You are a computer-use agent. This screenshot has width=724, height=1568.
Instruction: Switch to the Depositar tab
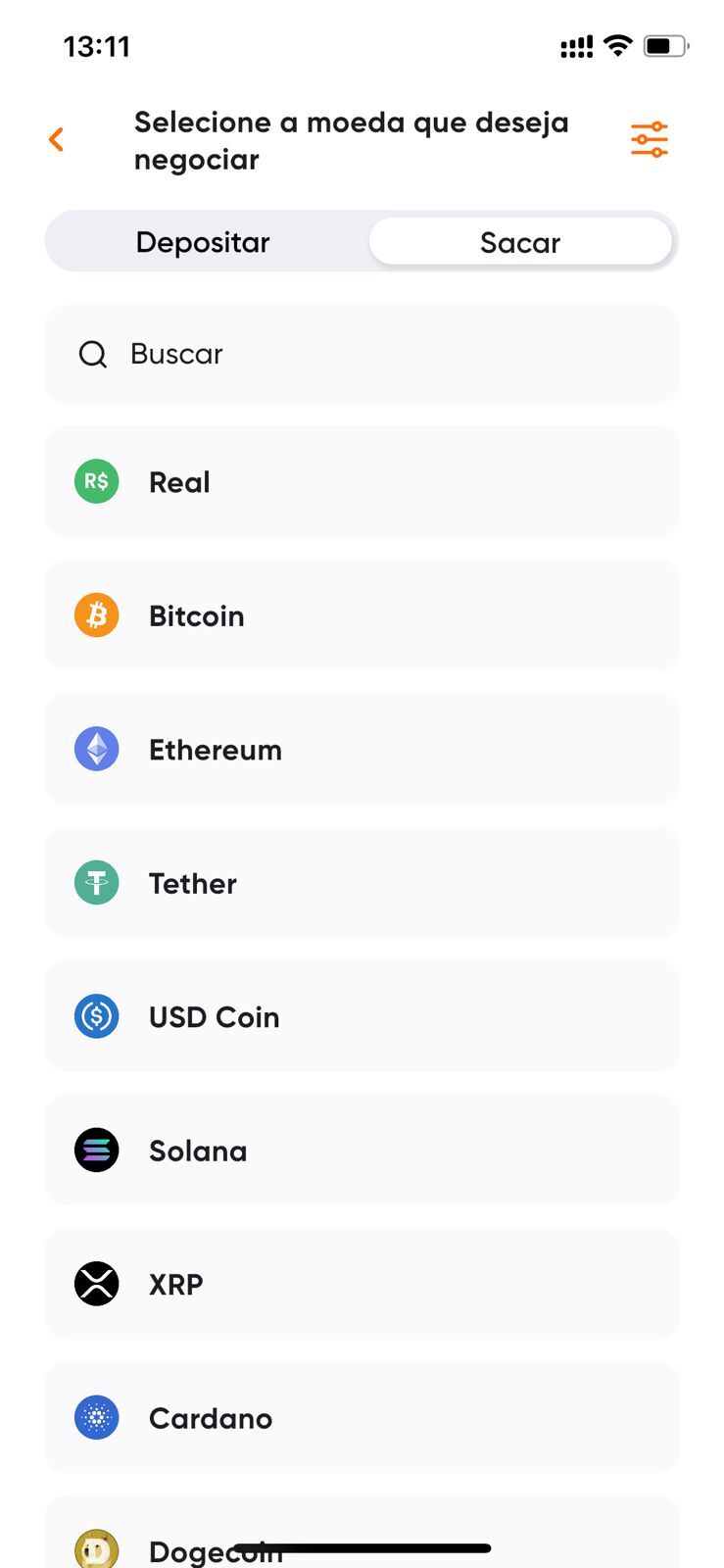[x=203, y=242]
